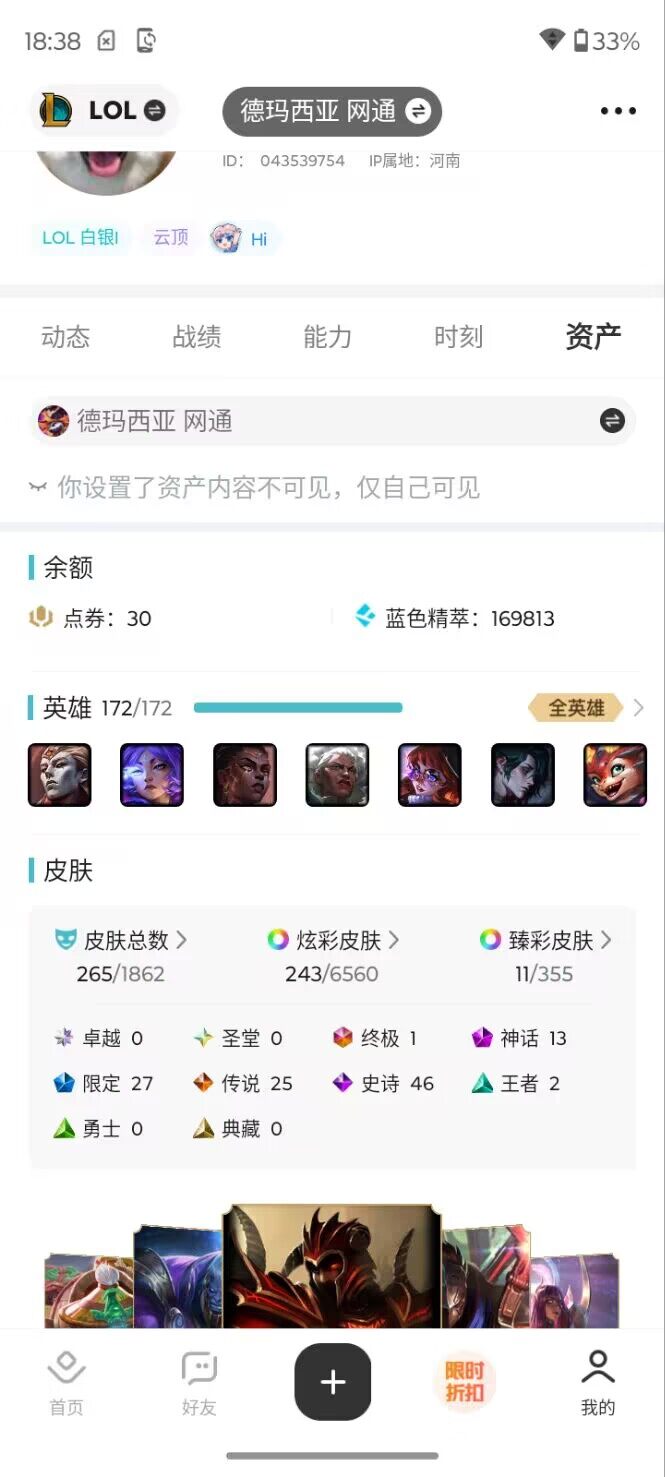Change server 德玛西亚 网通 in the top bar

(332, 111)
